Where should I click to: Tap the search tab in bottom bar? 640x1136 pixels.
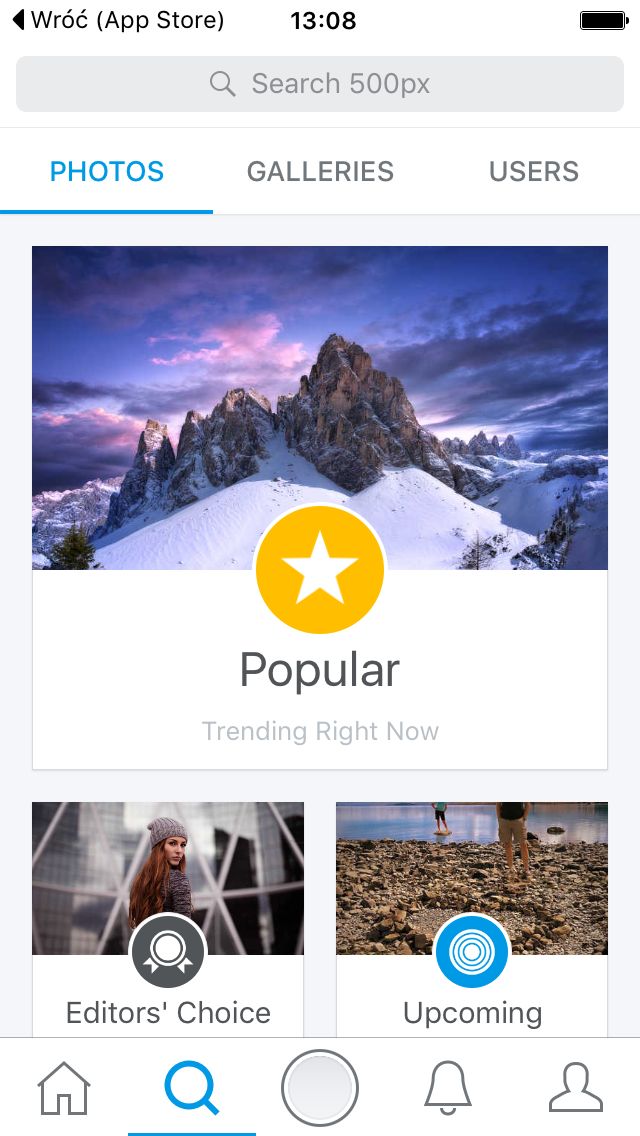point(191,1087)
